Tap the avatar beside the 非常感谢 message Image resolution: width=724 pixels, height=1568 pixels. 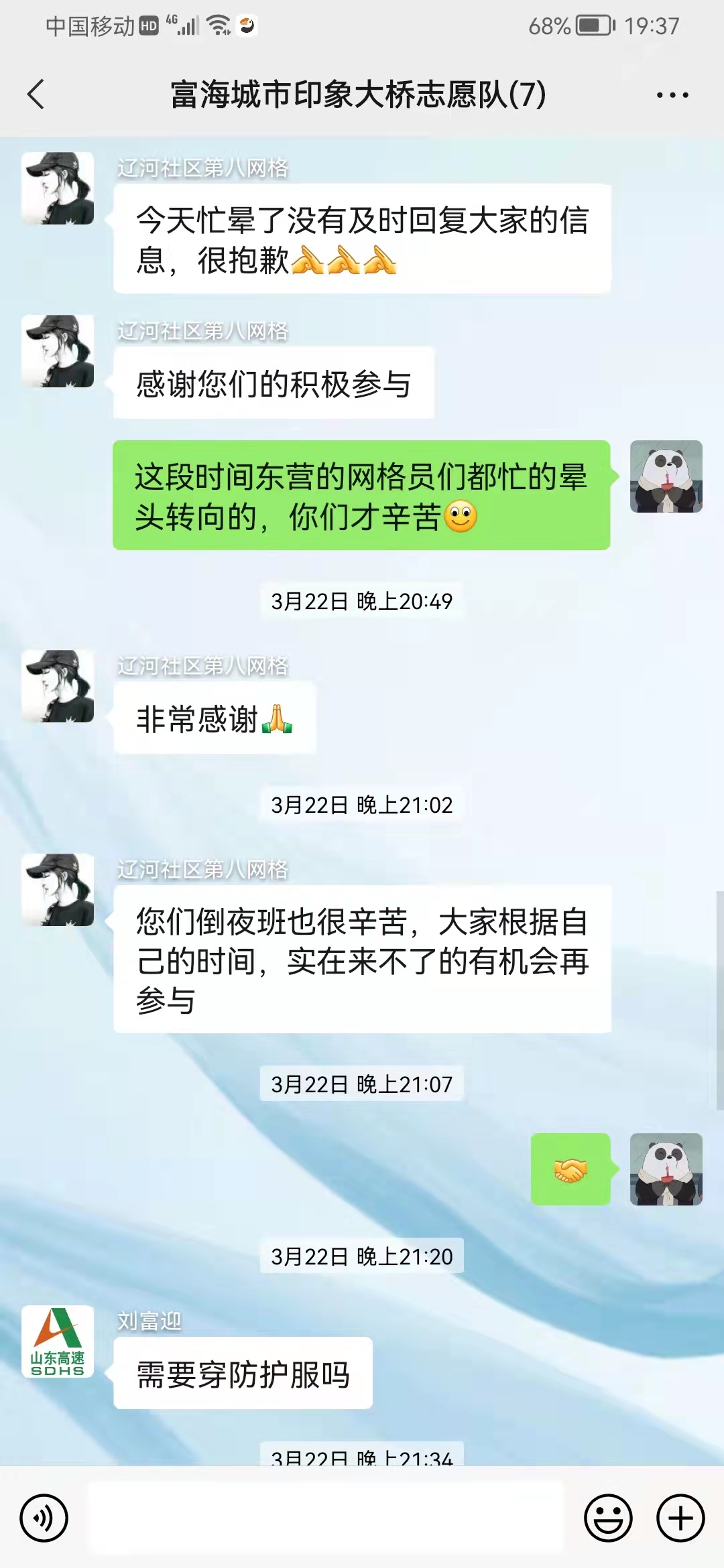(58, 686)
